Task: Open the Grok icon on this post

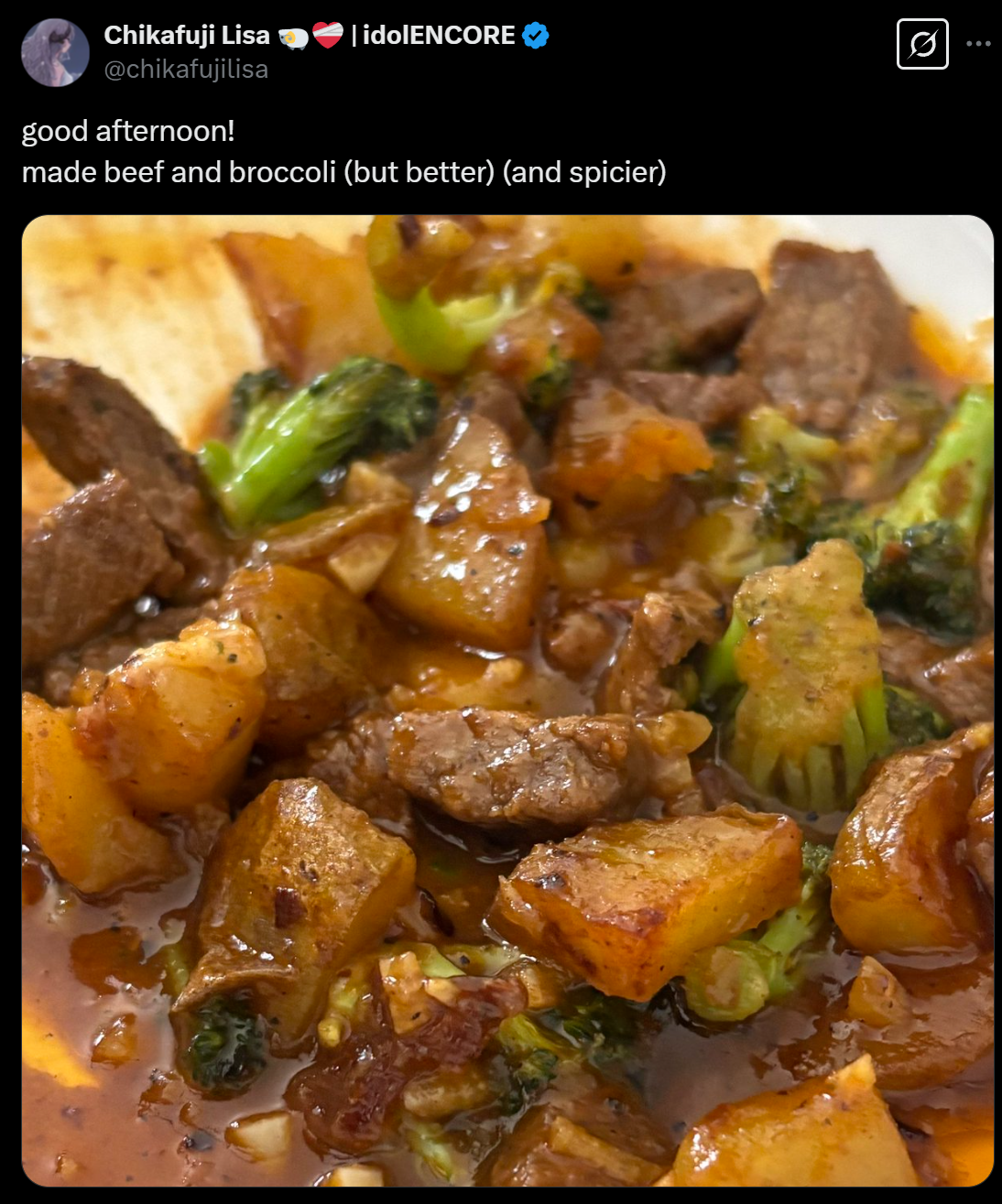Action: click(922, 44)
